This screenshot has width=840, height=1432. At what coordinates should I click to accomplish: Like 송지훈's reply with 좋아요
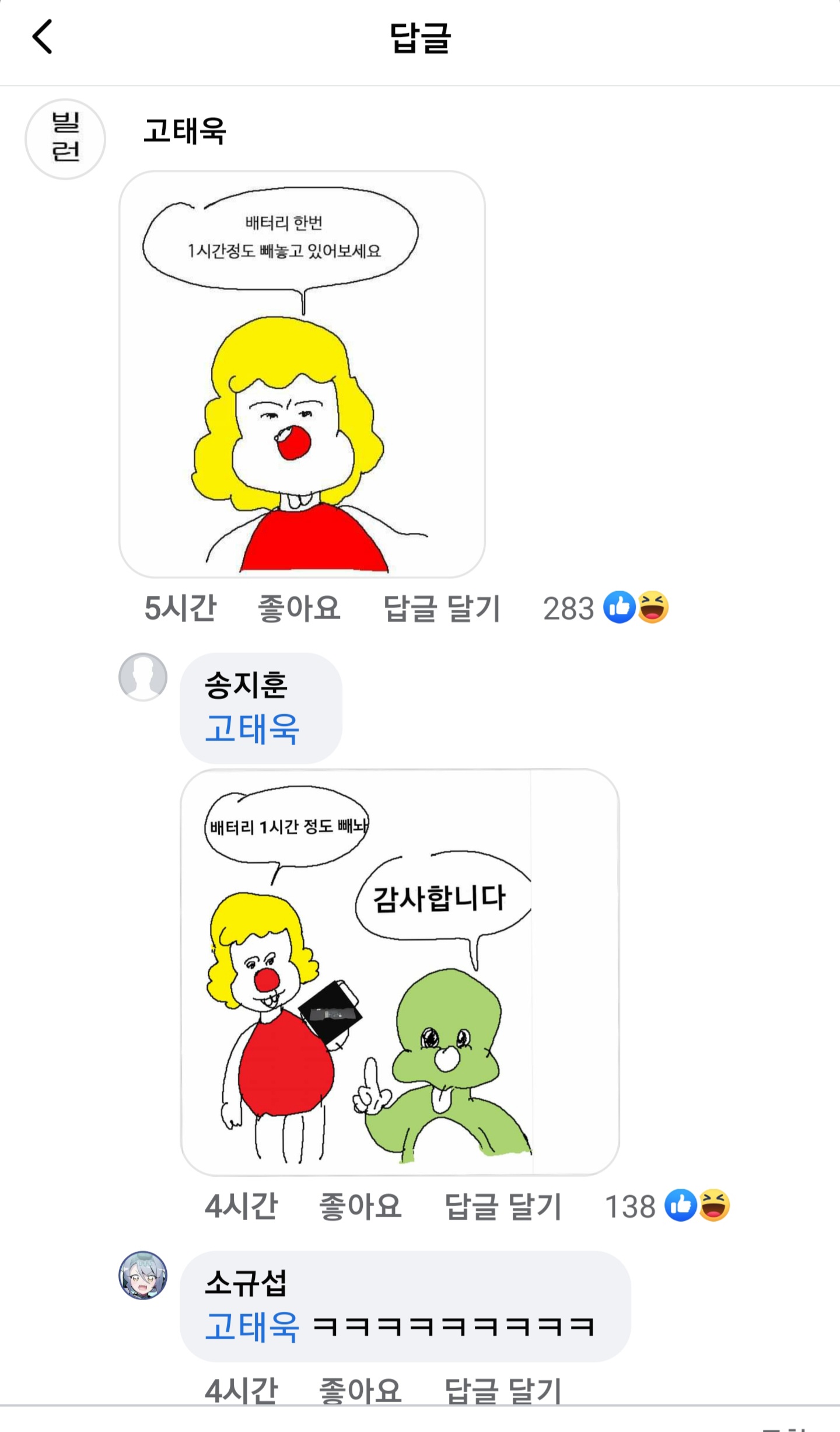tap(360, 1206)
